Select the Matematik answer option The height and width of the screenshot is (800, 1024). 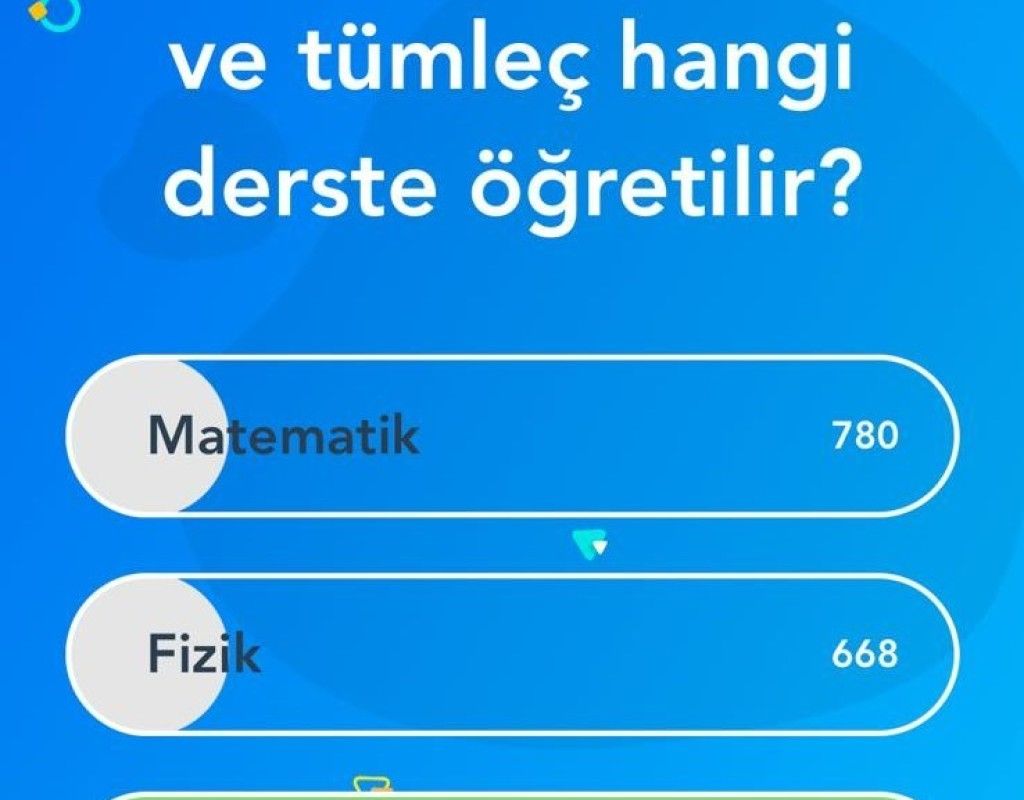tap(512, 436)
